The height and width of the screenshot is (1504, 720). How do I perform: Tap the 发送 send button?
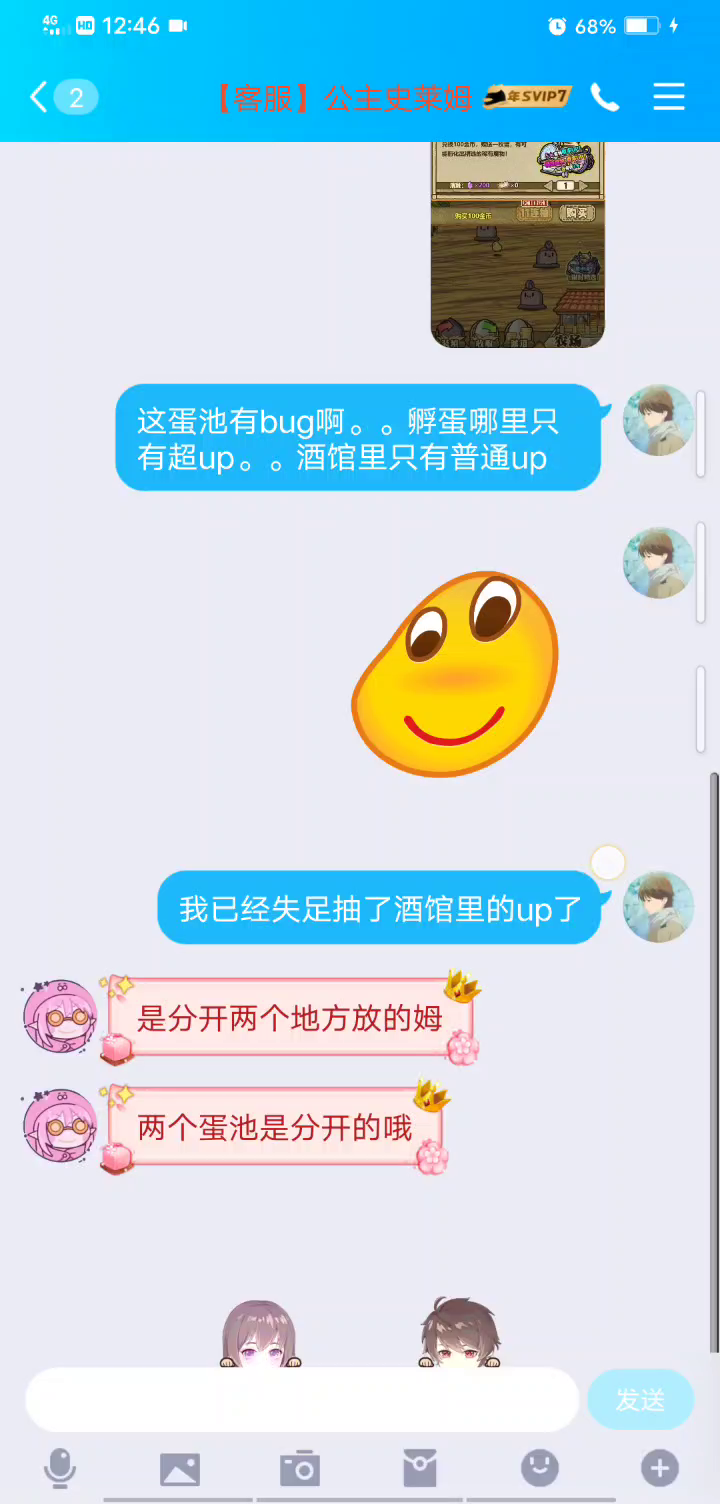click(x=640, y=1400)
